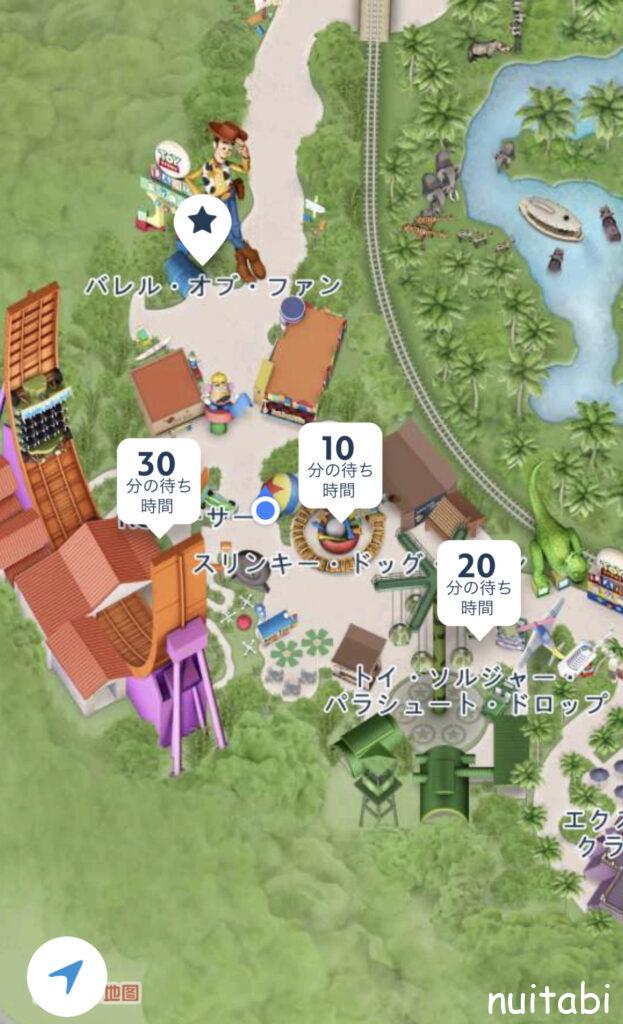Center the map on my location
Image resolution: width=623 pixels, height=1024 pixels.
coord(66,977)
